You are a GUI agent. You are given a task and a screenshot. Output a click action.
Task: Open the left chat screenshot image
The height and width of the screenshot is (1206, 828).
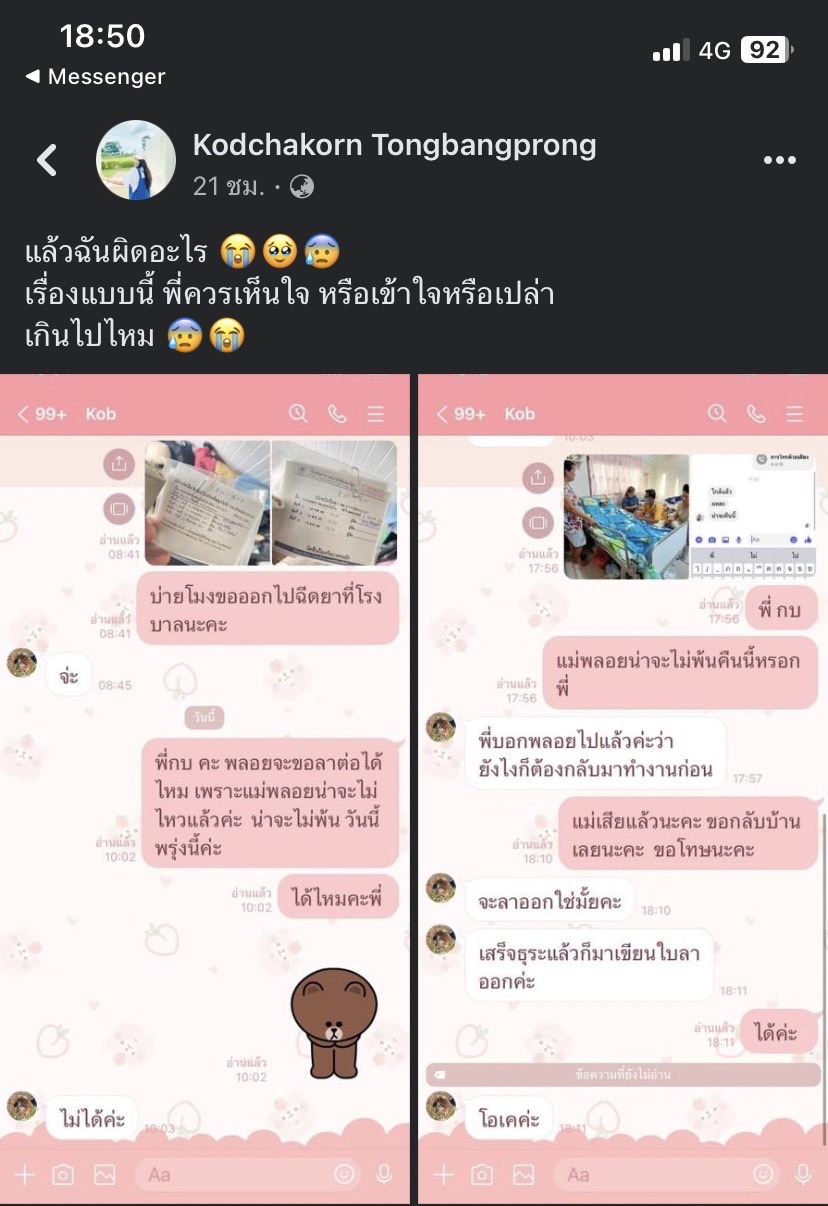coord(205,788)
